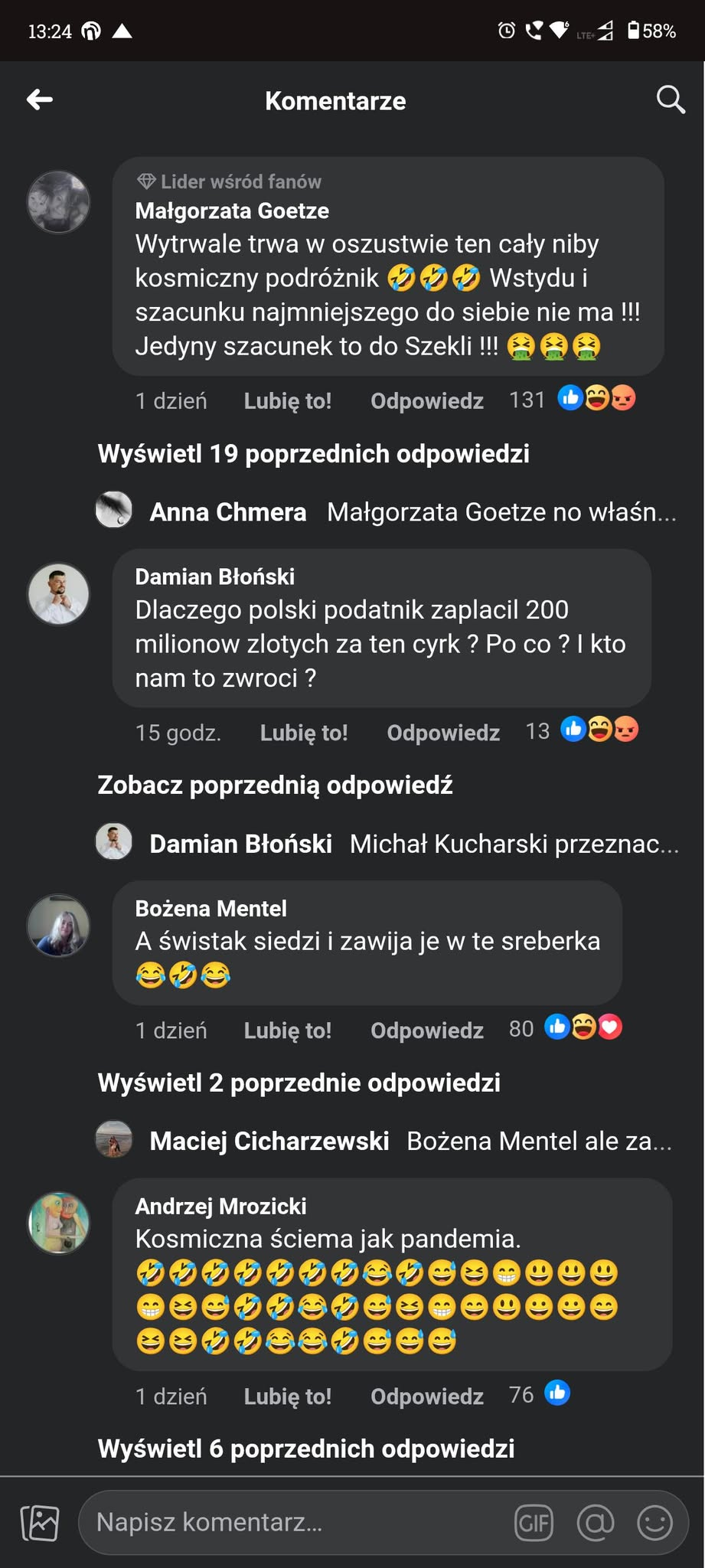Like Bożena Mentel's comment
This screenshot has height=1568, width=705.
point(287,1031)
